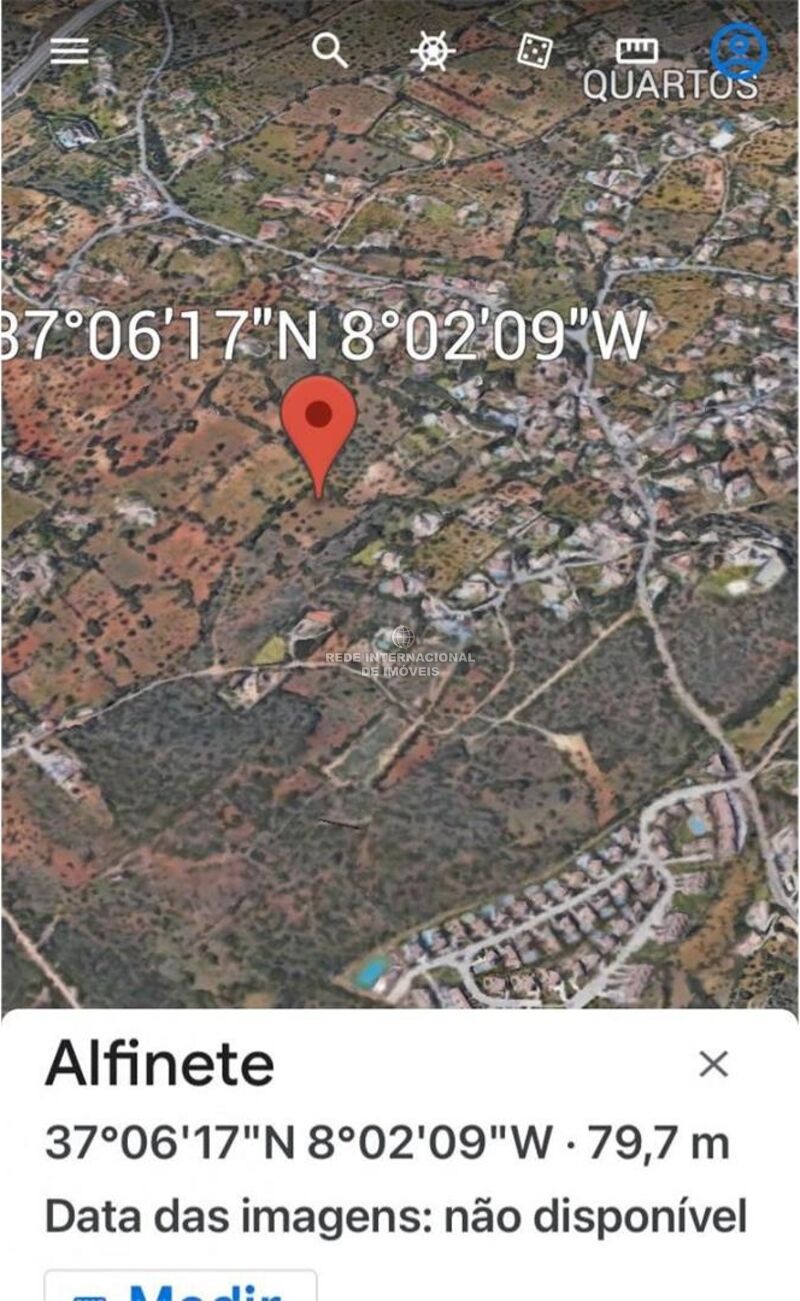Open the account profile avatar
800x1301 pixels.
tap(739, 50)
